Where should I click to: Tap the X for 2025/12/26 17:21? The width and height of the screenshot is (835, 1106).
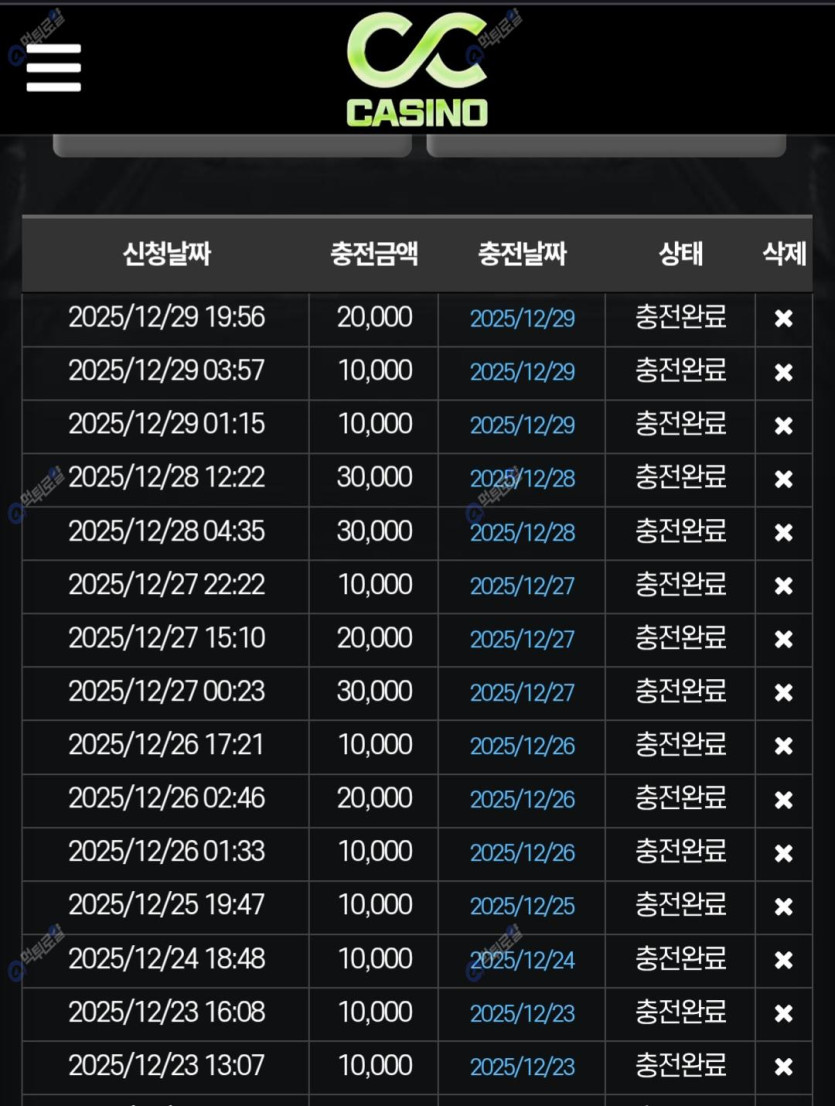coord(784,746)
